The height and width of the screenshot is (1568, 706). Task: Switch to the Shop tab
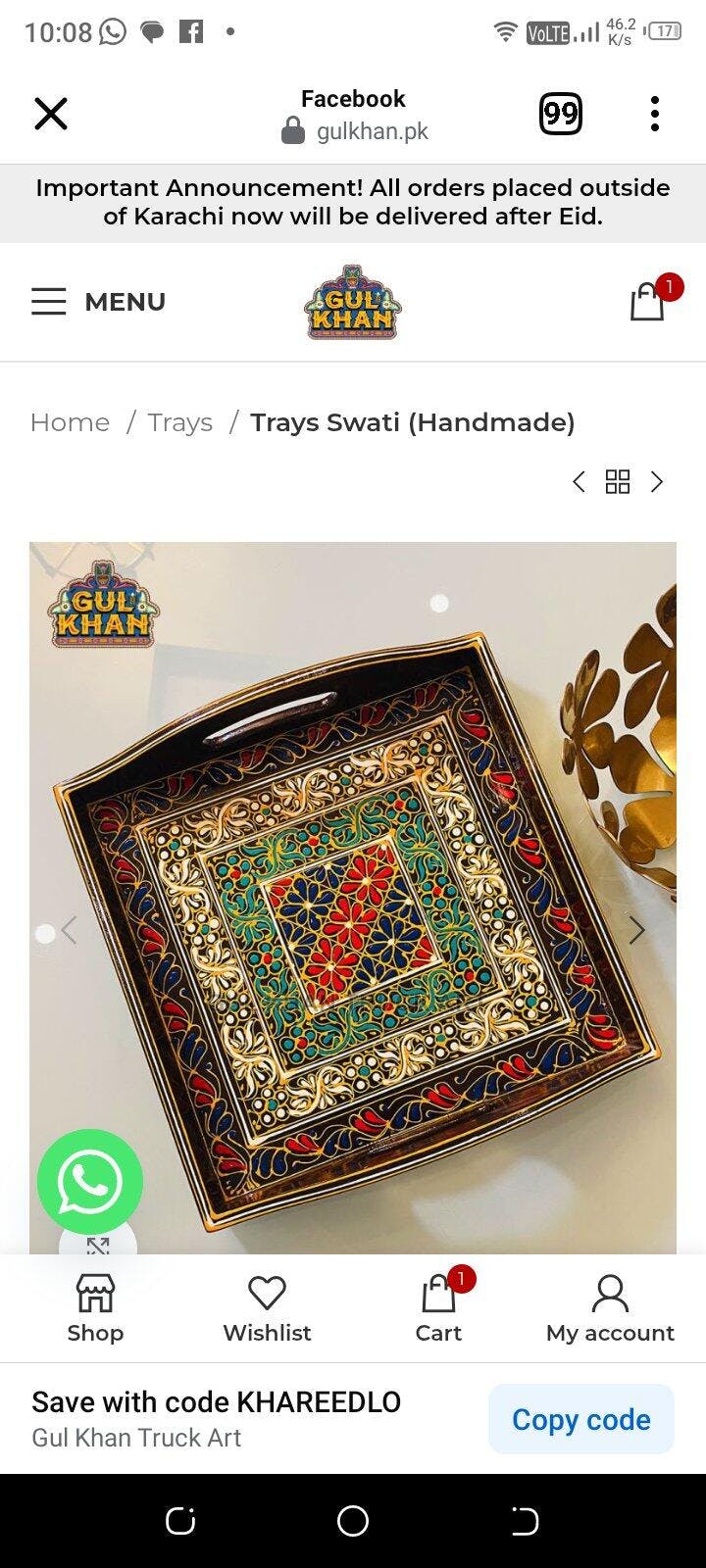click(95, 1308)
